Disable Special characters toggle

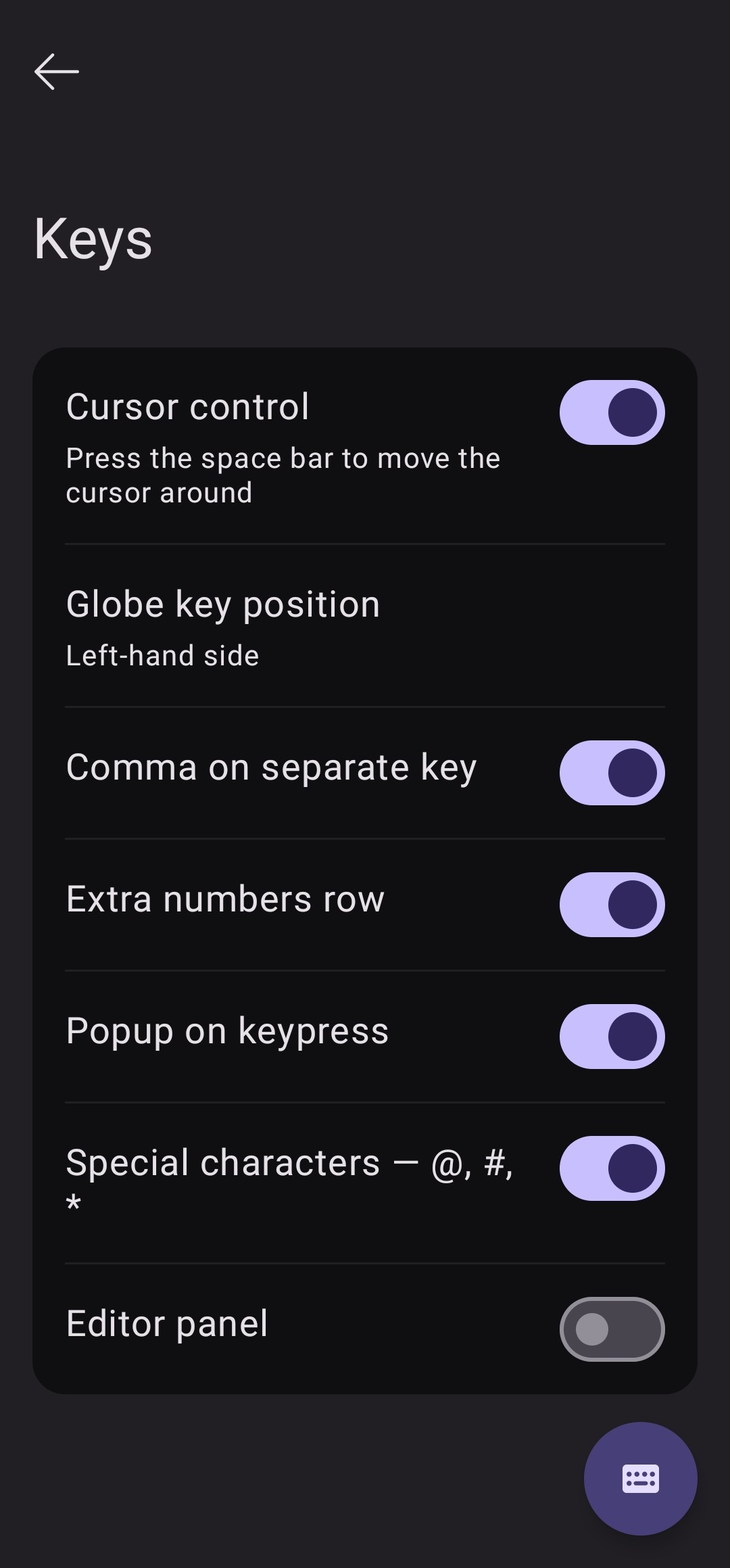pos(612,1168)
